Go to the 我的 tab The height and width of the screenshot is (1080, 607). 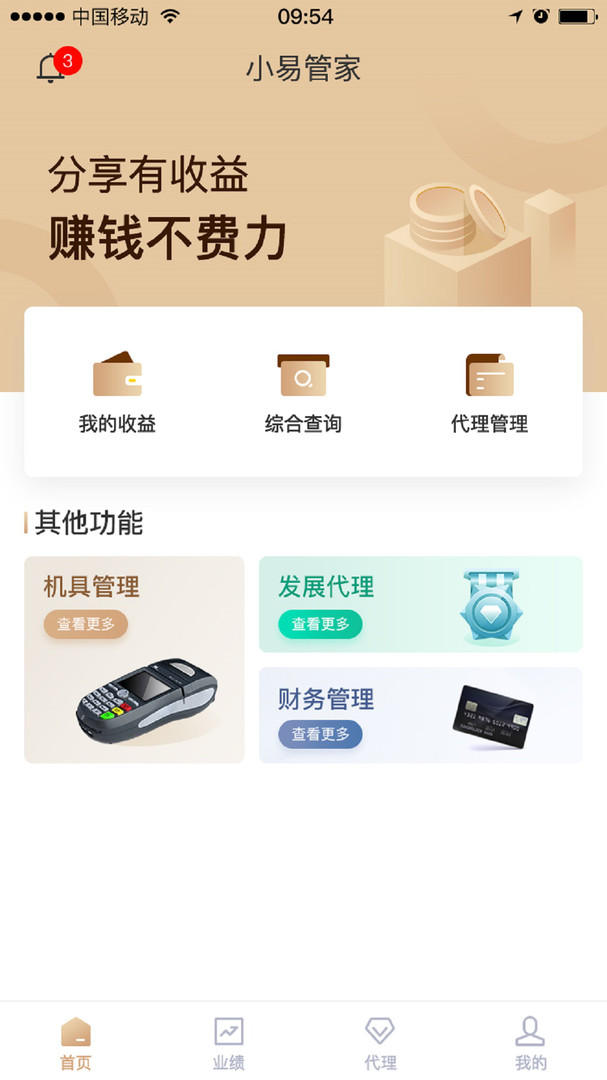(x=530, y=1042)
